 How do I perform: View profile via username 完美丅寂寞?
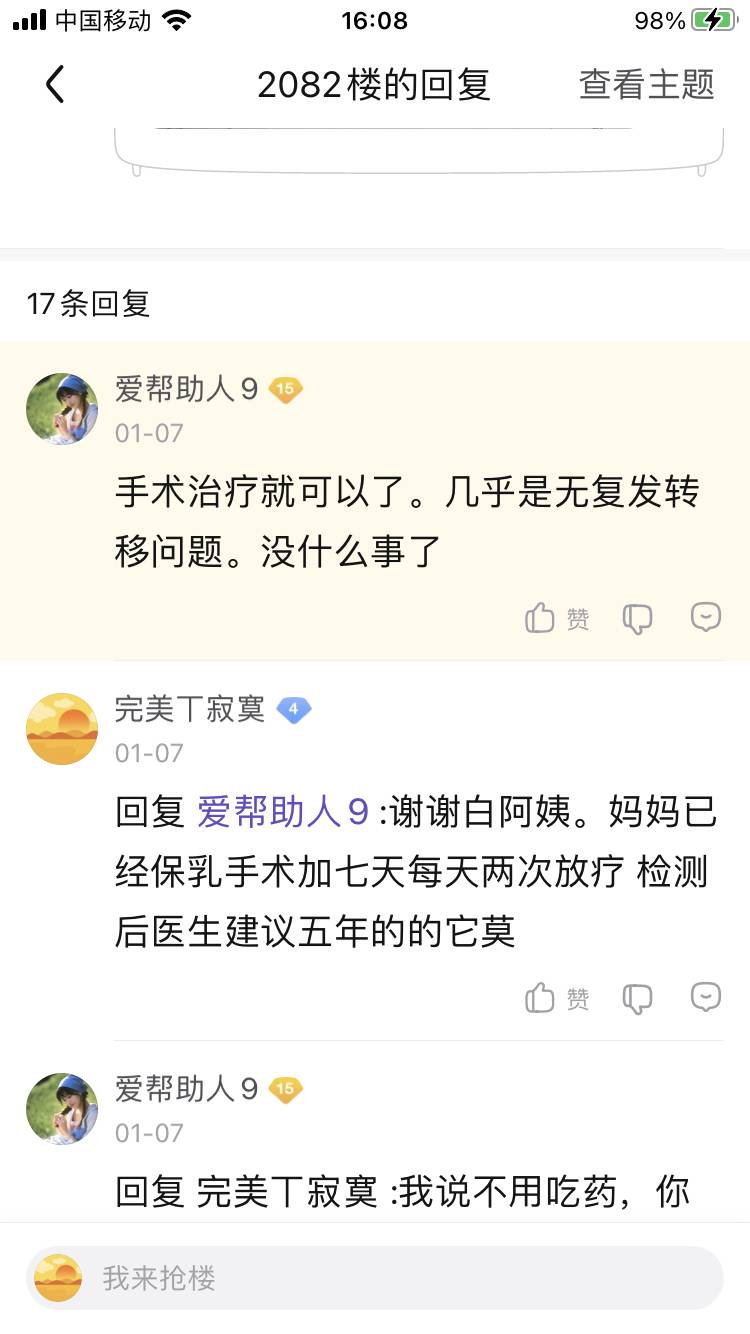point(190,709)
